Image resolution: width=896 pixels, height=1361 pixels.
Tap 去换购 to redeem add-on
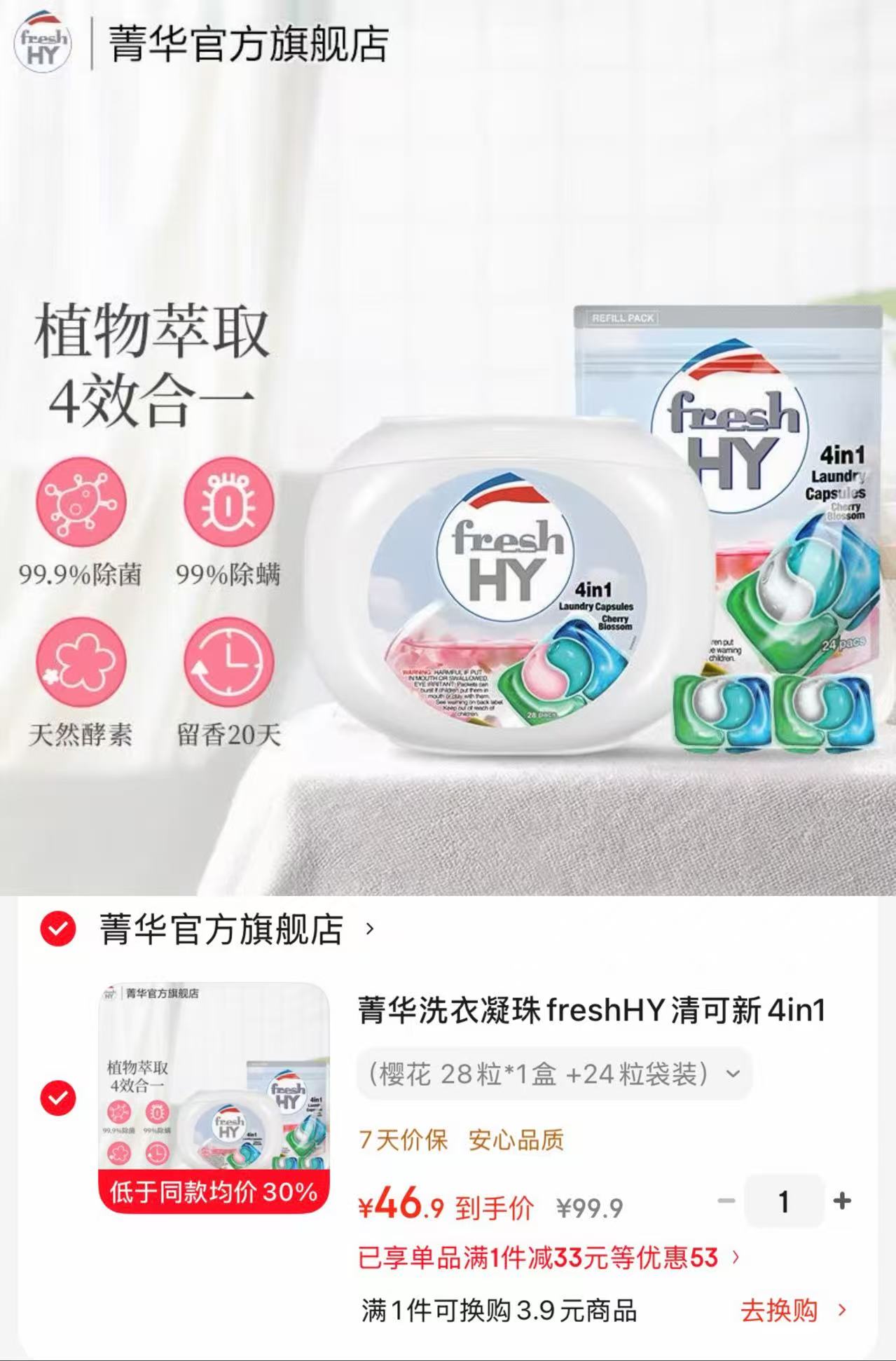tap(794, 1310)
